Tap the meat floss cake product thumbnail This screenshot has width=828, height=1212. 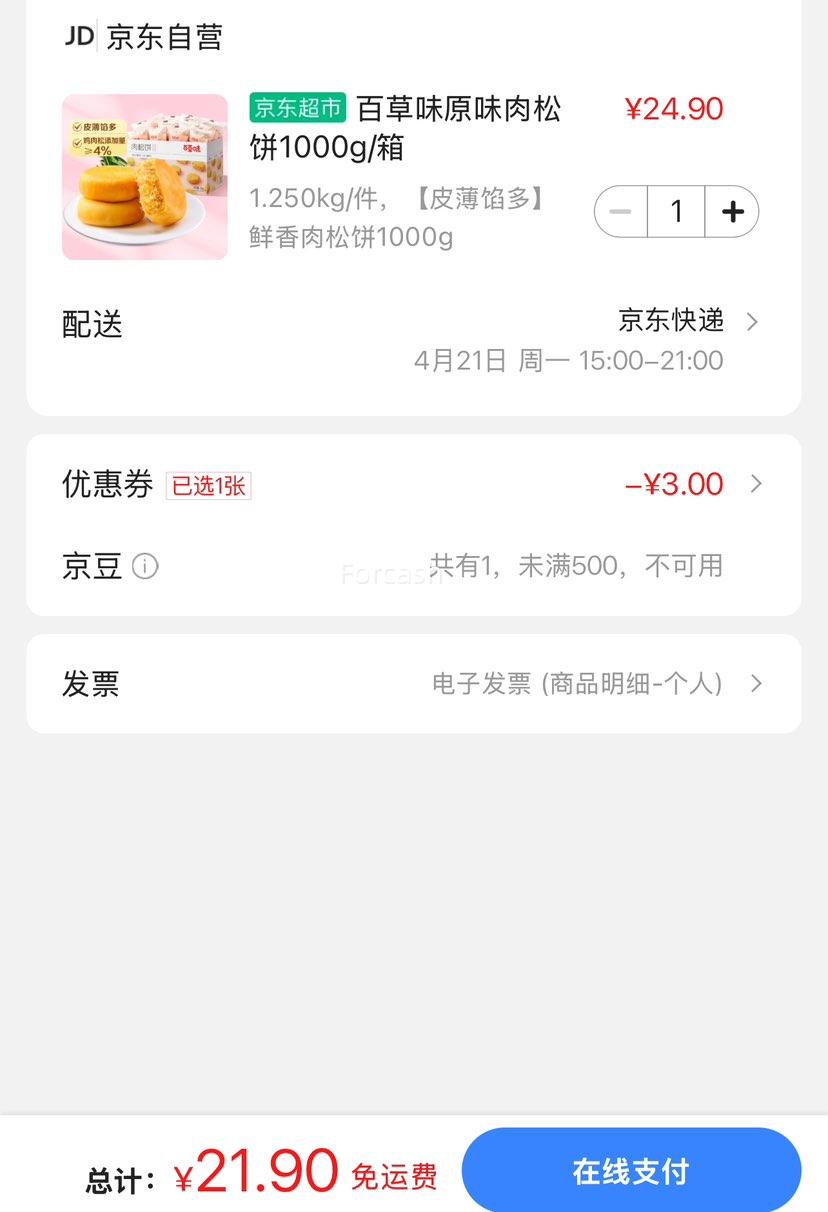pyautogui.click(x=144, y=176)
